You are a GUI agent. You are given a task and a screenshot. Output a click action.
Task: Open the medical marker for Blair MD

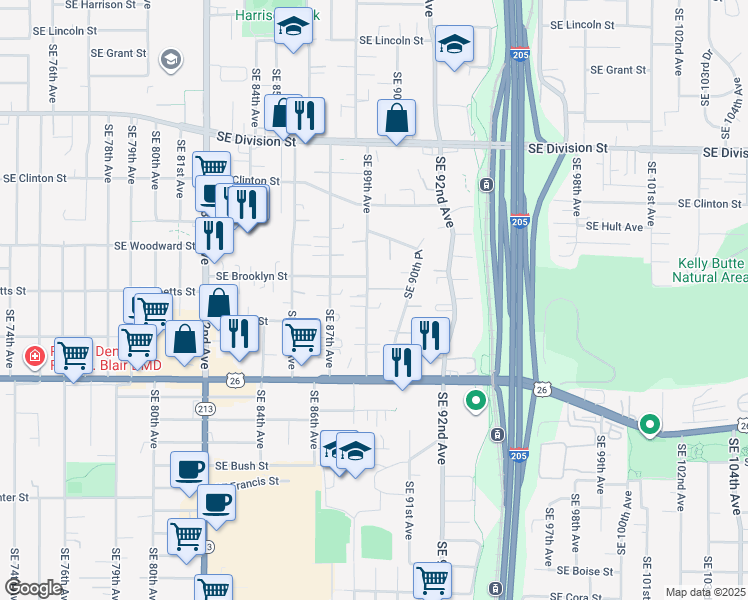tap(33, 355)
